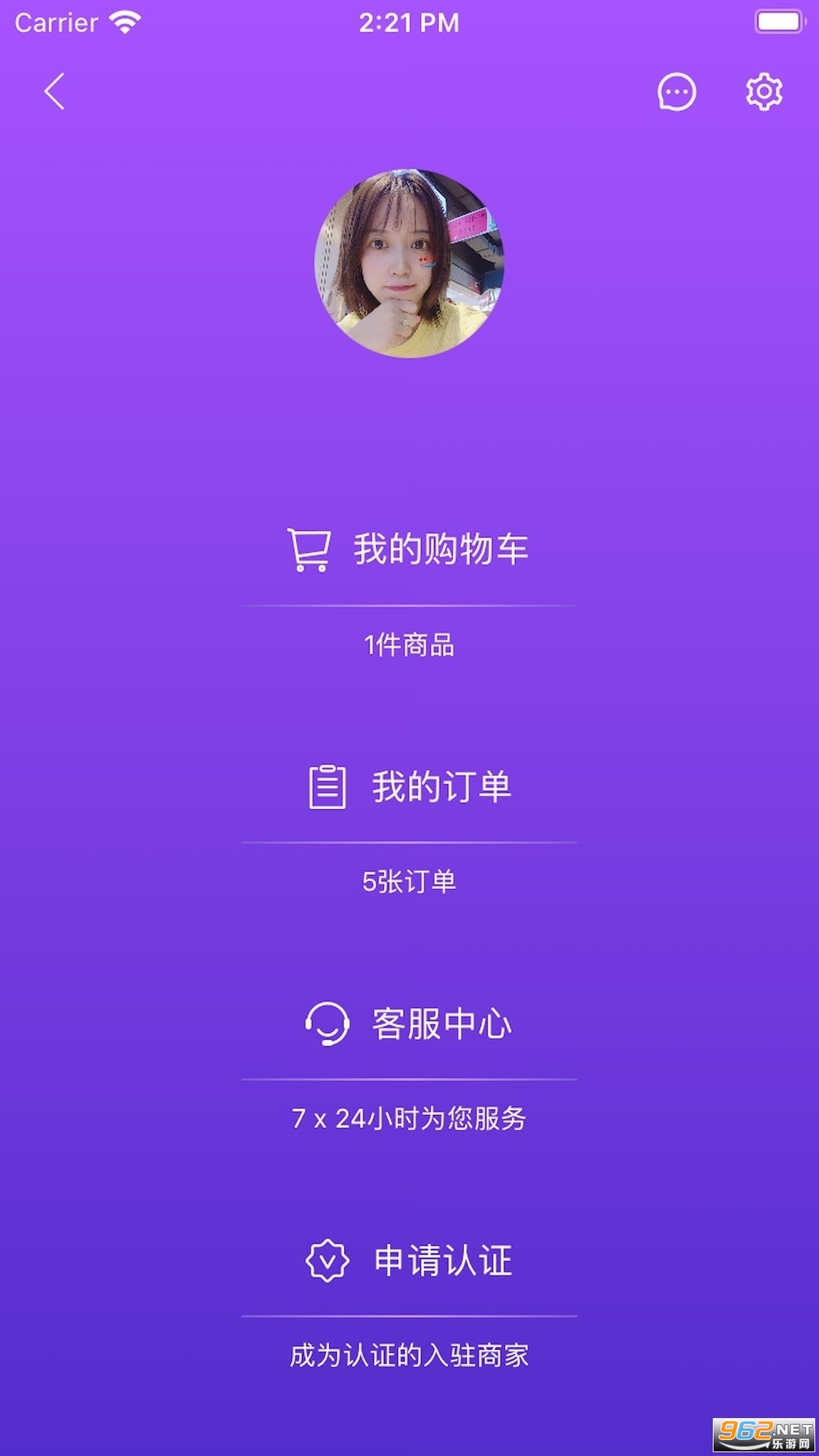The width and height of the screenshot is (819, 1456).
Task: View 我的订单 orders
Action: coord(409,786)
